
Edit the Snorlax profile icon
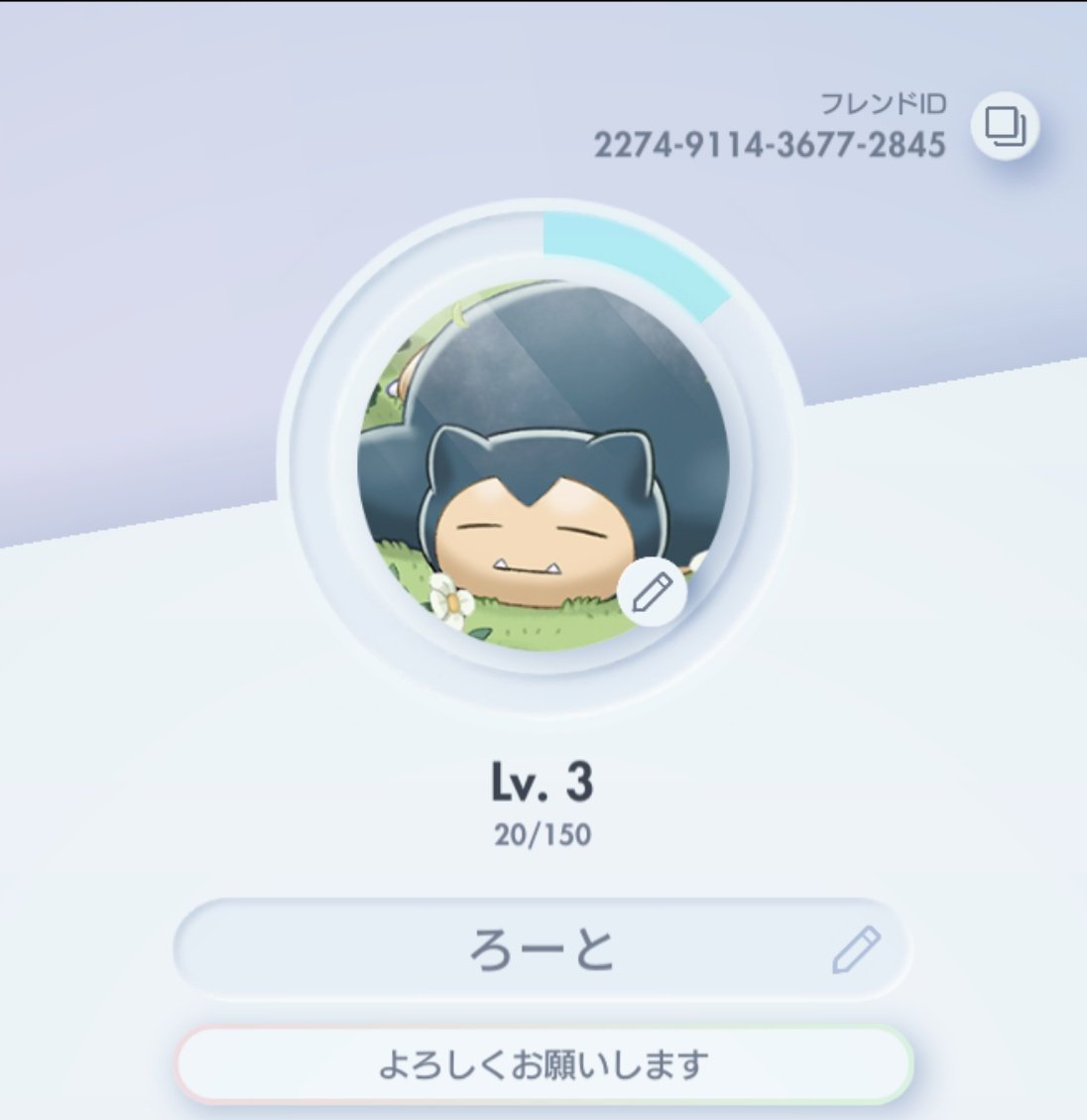pos(652,591)
